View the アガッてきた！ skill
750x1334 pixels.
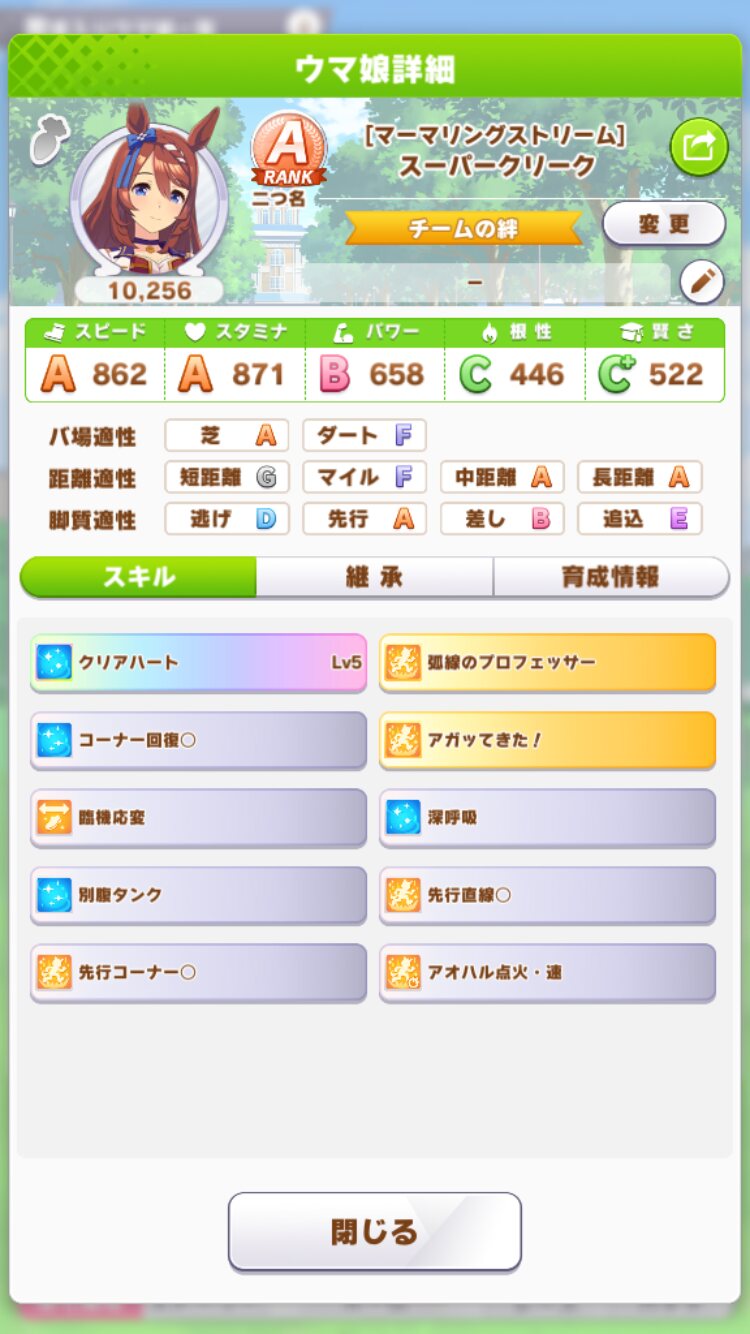[x=548, y=740]
